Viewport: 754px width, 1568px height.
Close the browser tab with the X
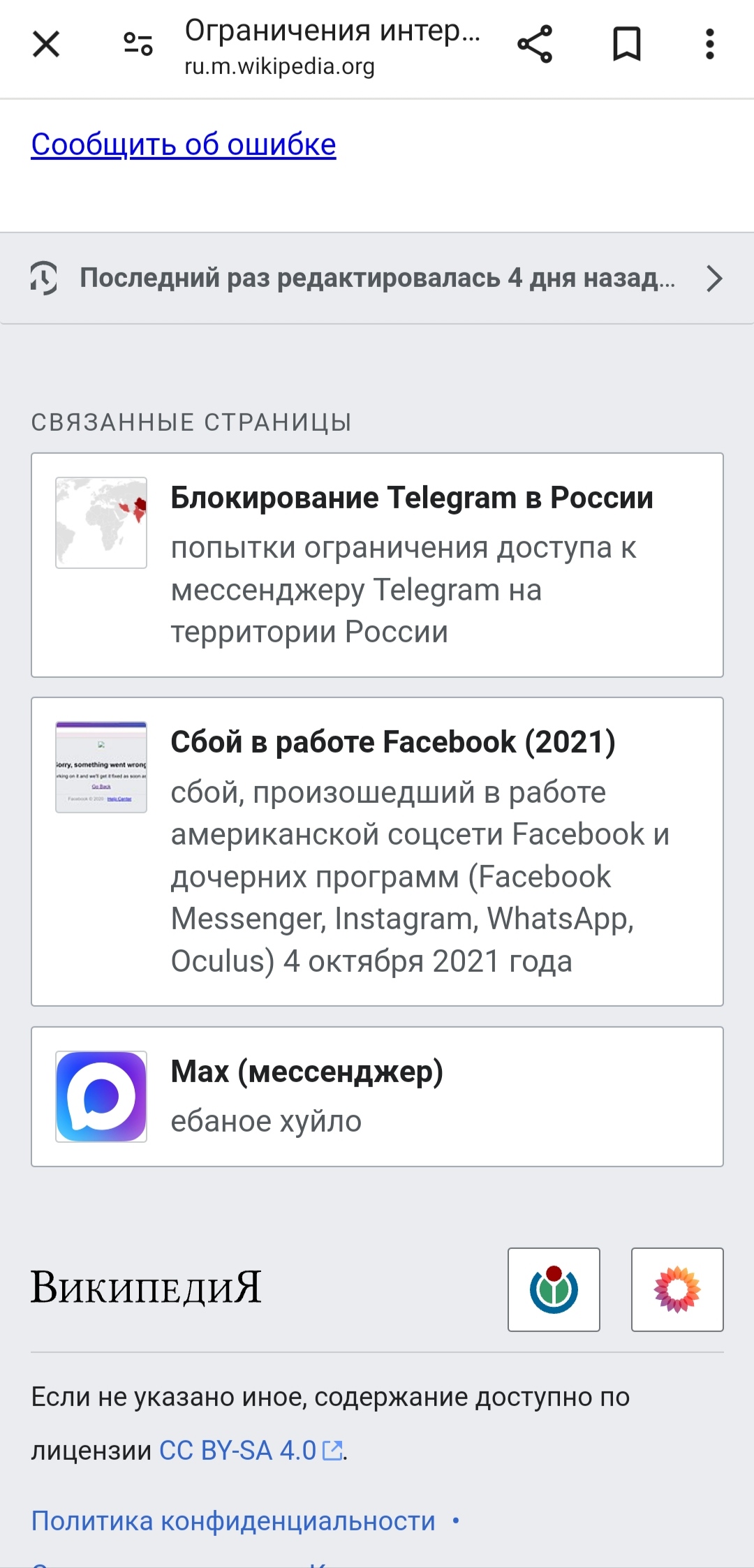(x=46, y=45)
